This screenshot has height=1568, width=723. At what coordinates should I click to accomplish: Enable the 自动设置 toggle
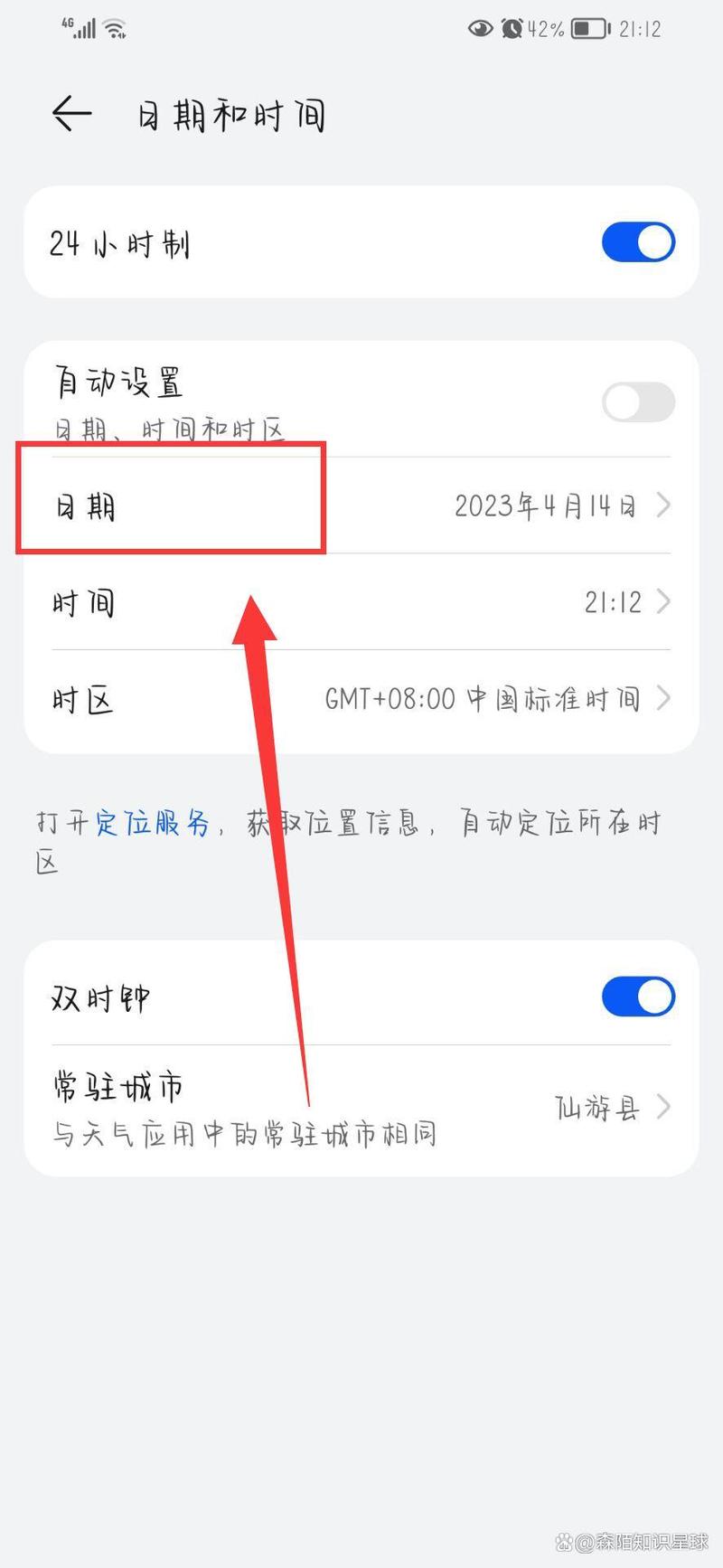638,401
